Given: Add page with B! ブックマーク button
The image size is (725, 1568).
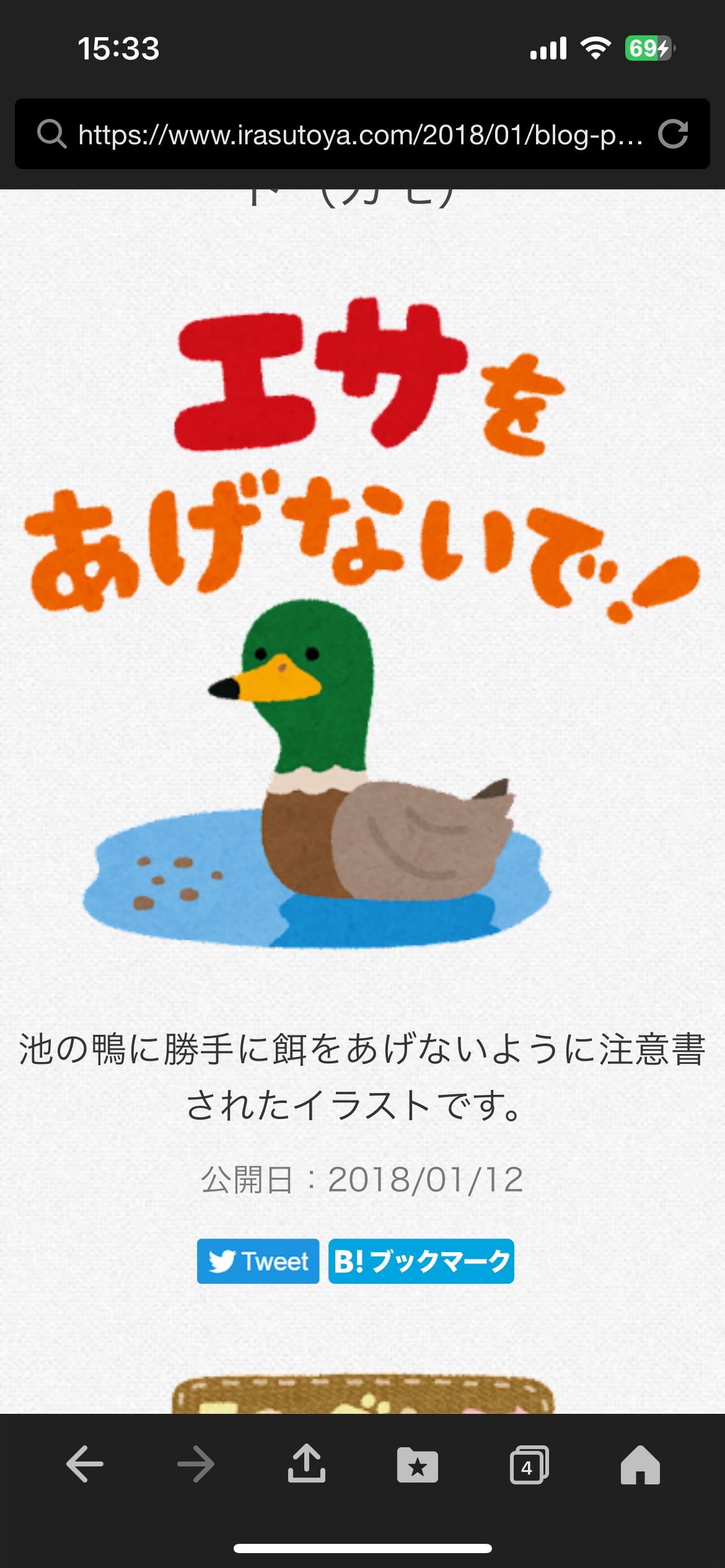Looking at the screenshot, I should point(421,1261).
